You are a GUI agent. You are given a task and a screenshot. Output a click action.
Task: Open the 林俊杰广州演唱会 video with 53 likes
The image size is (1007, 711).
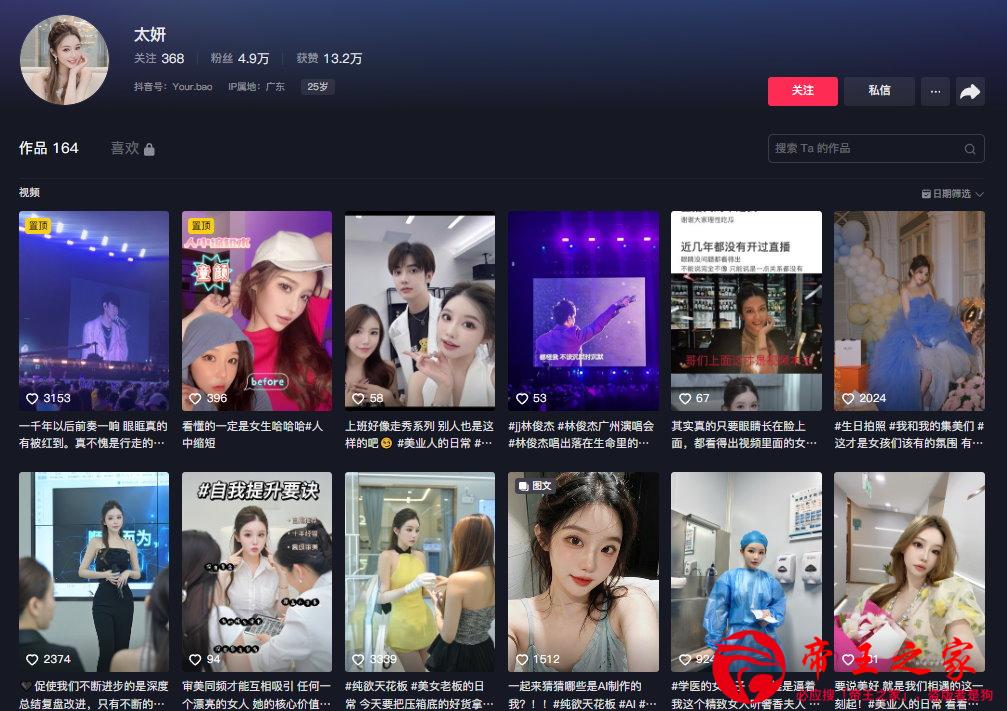click(x=583, y=310)
